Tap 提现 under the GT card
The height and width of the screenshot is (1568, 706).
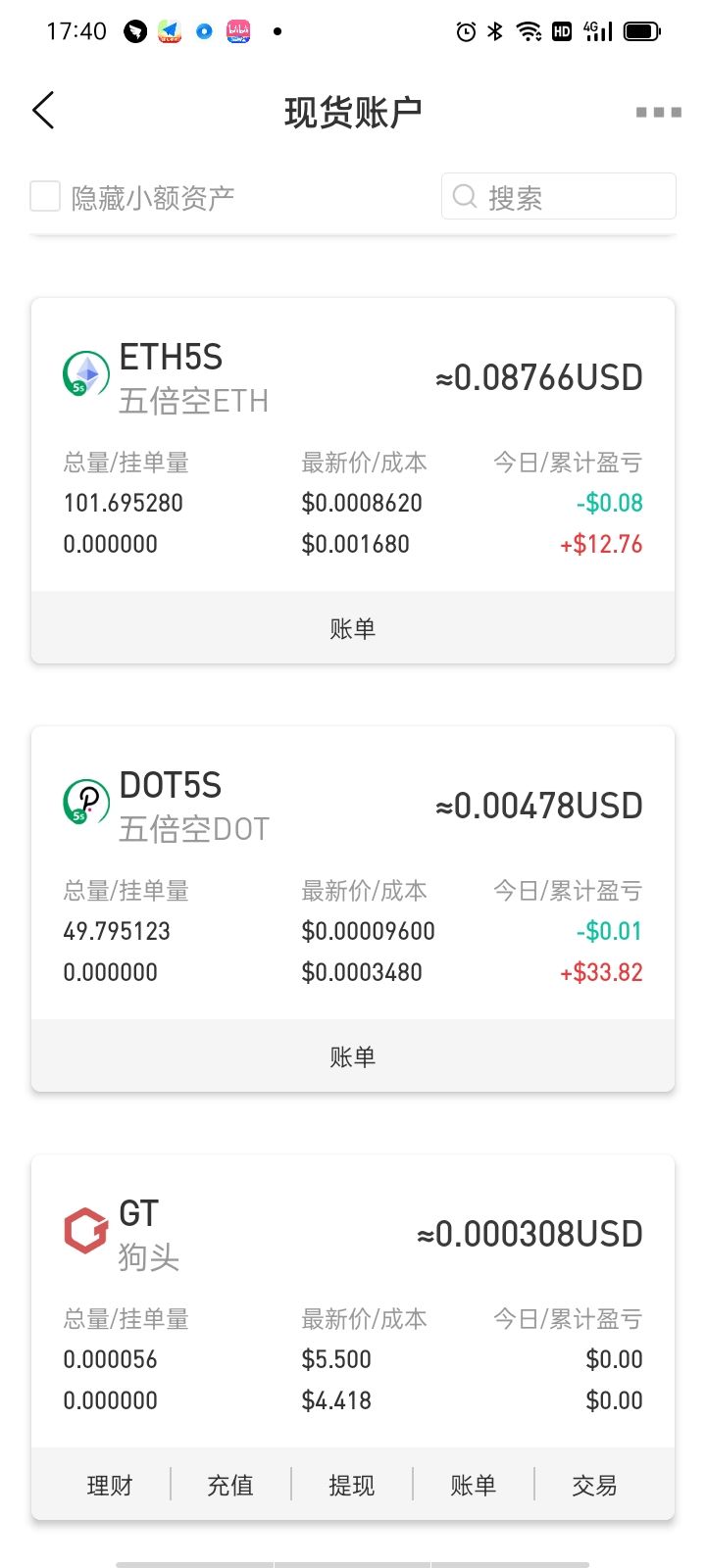pyautogui.click(x=352, y=1485)
